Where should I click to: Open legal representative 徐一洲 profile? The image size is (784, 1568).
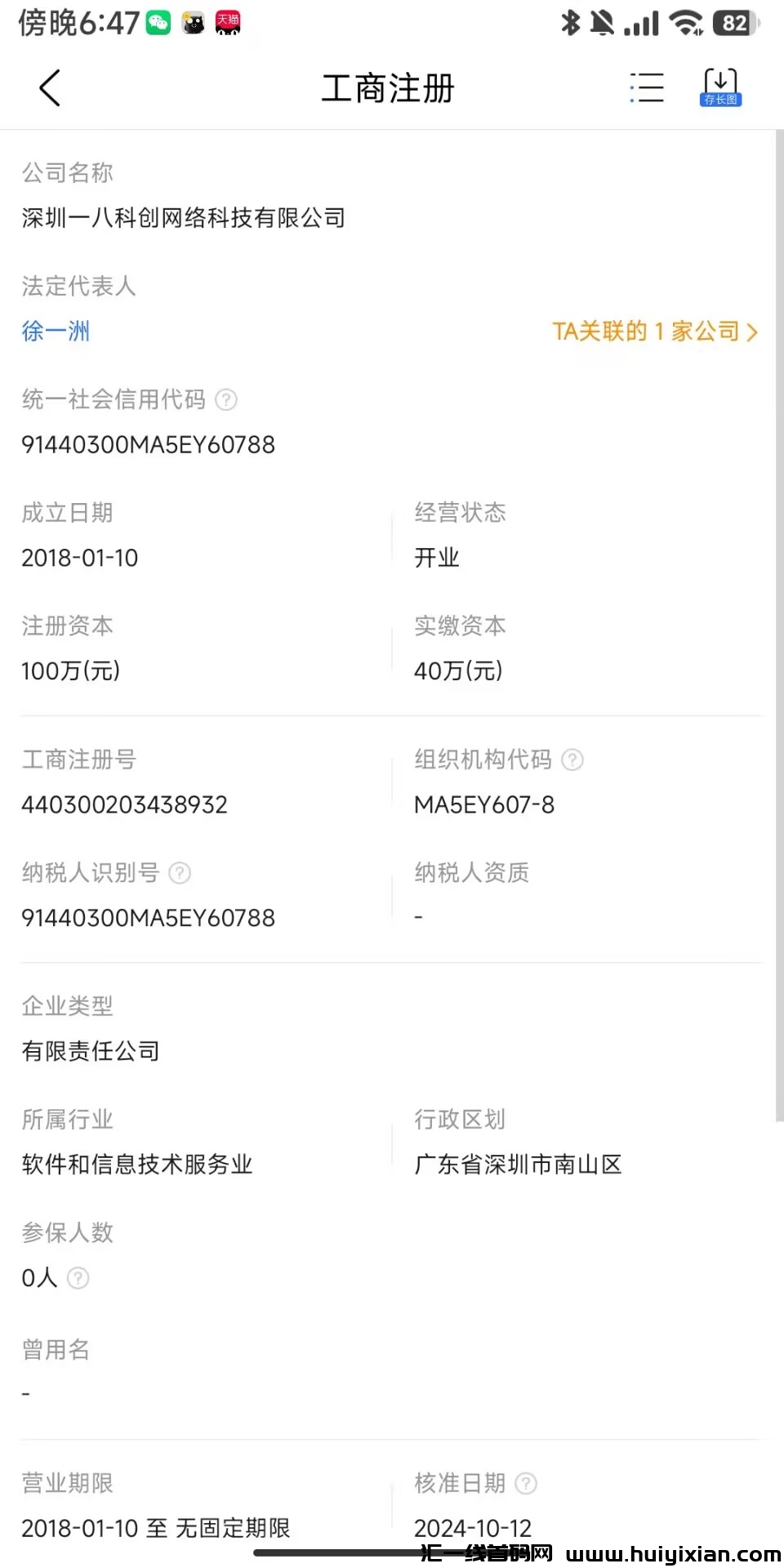click(55, 332)
